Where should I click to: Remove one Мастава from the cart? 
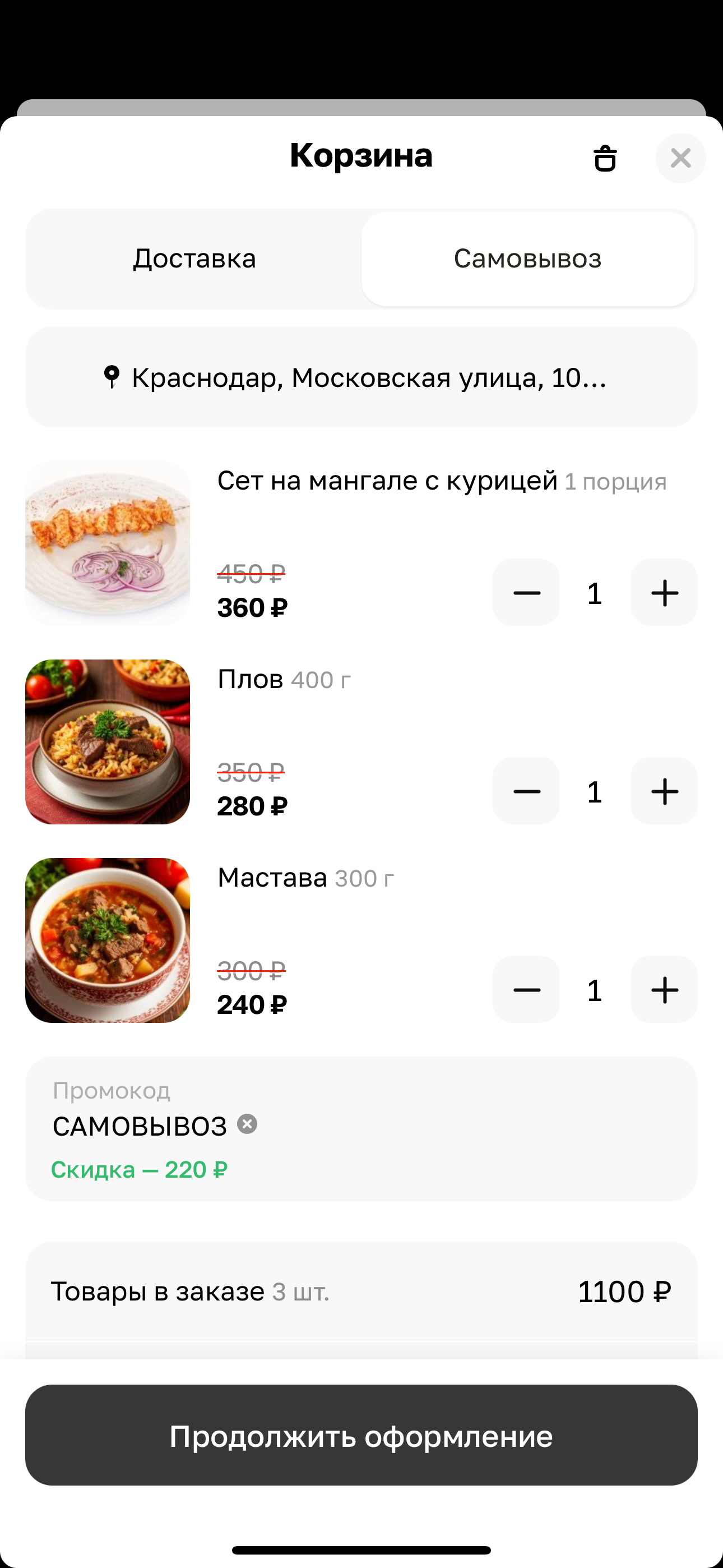point(526,990)
